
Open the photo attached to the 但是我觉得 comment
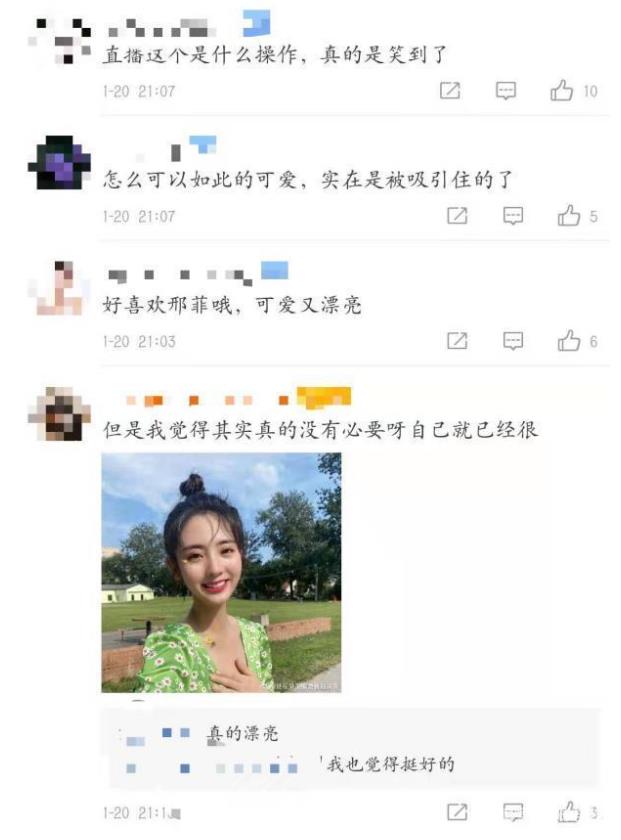pos(221,573)
